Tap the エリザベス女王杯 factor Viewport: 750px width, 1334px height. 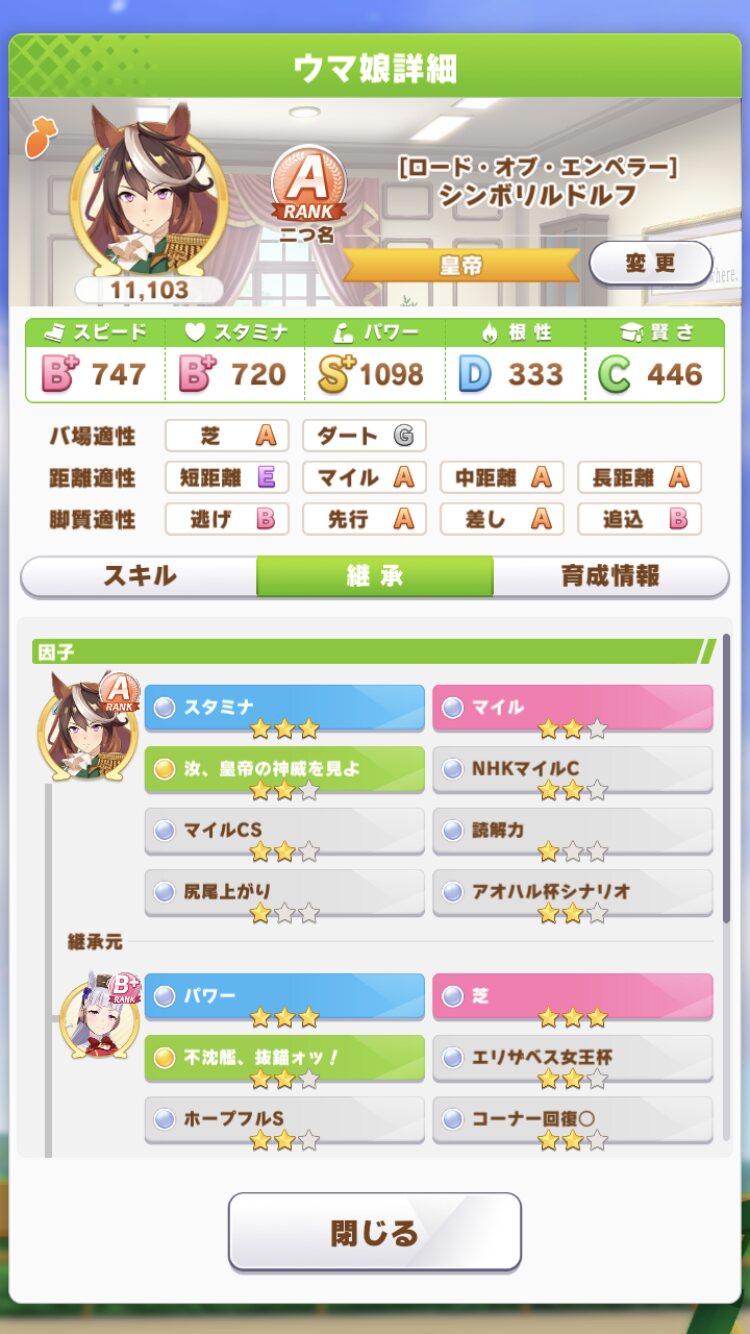pyautogui.click(x=573, y=1058)
